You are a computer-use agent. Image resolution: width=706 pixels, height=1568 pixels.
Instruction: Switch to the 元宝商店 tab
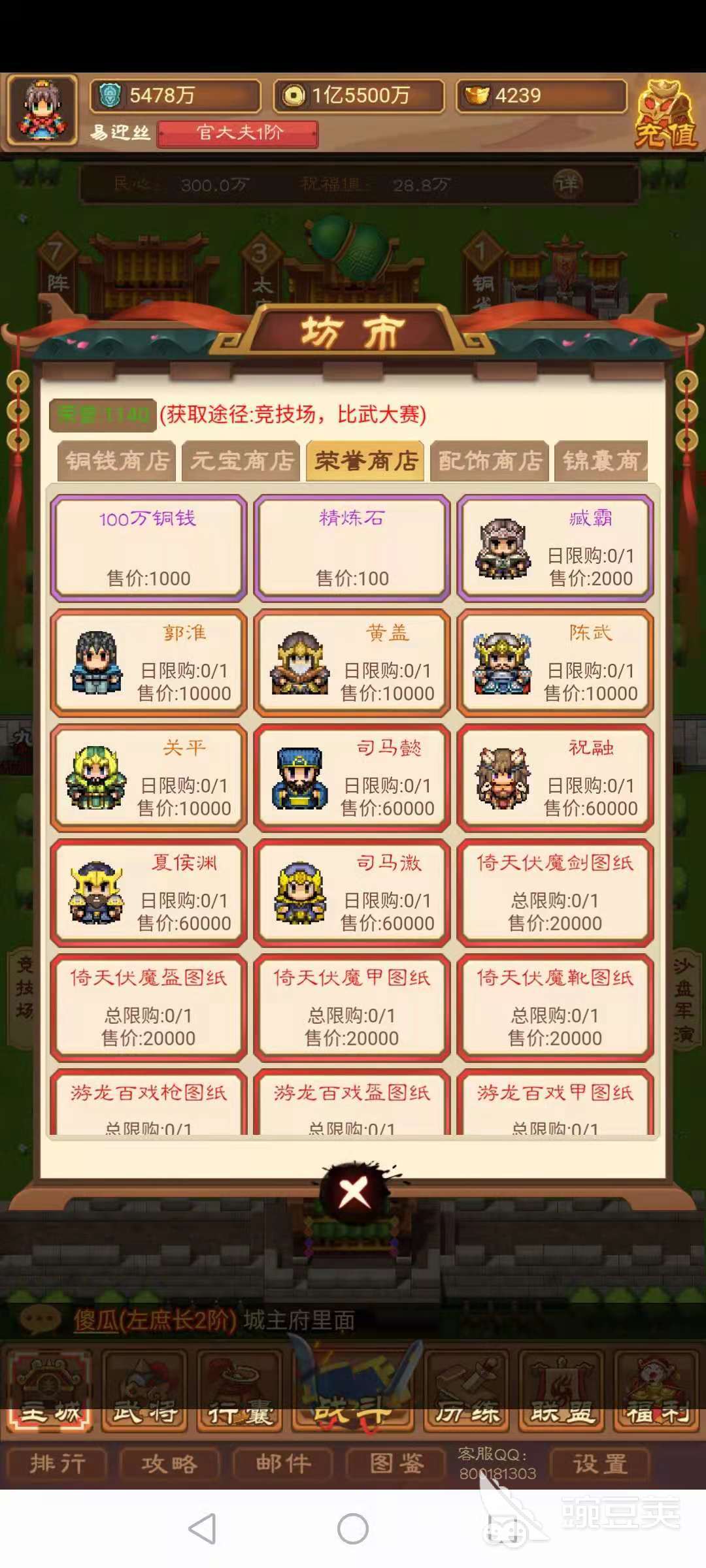coord(241,461)
